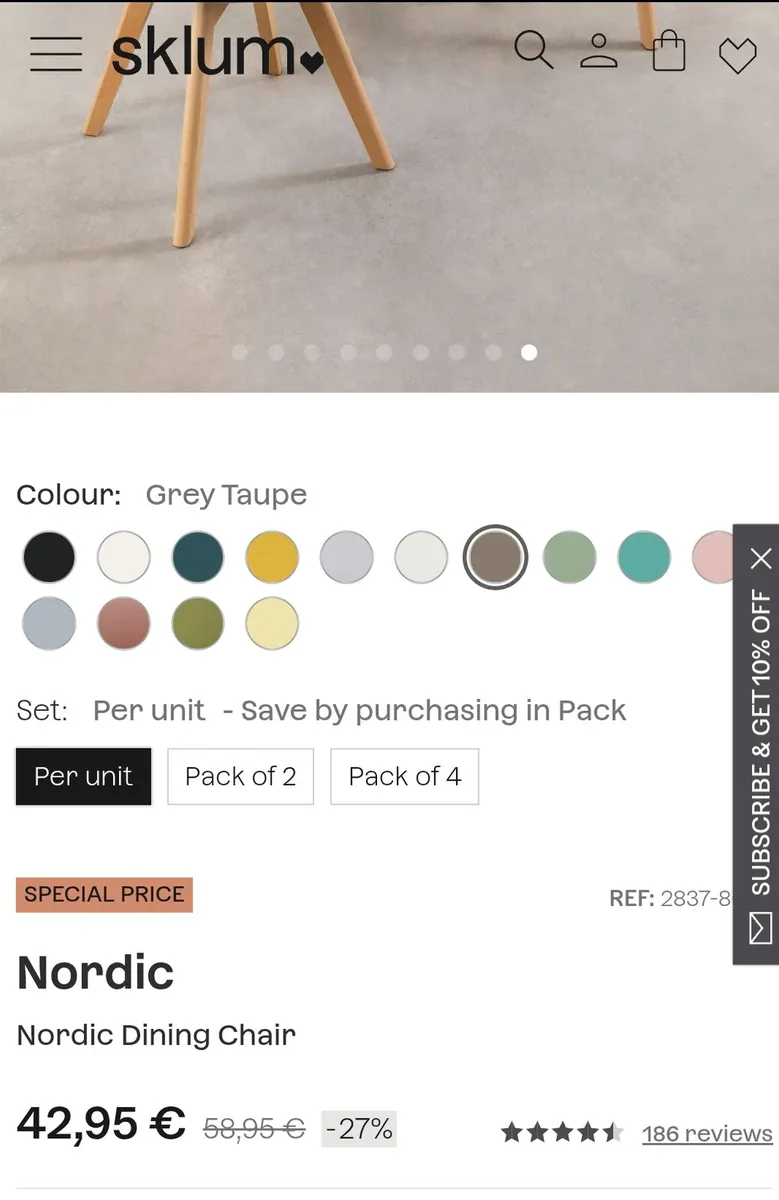Pick the sage green colour swatch
The image size is (779, 1200).
570,557
